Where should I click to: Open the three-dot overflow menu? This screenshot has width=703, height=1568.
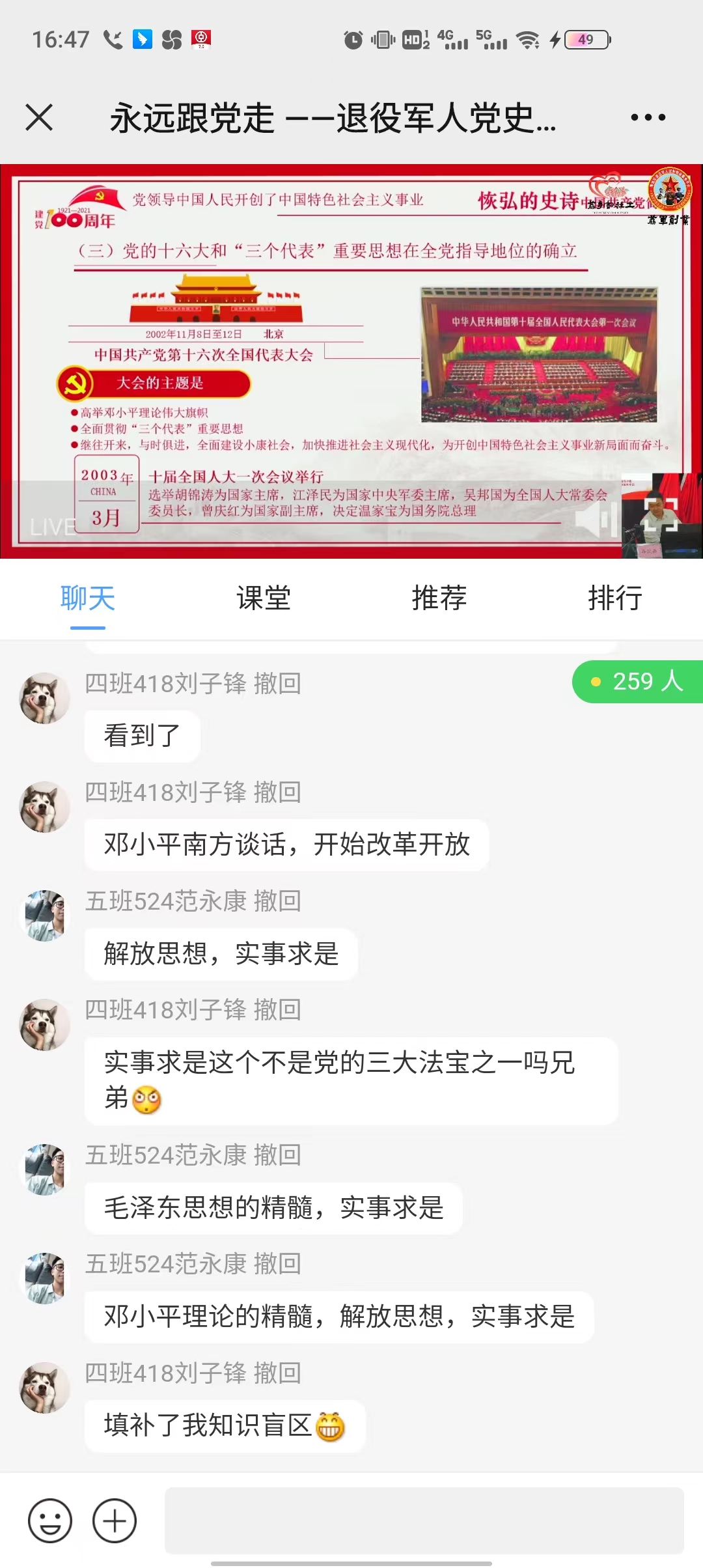click(x=648, y=118)
